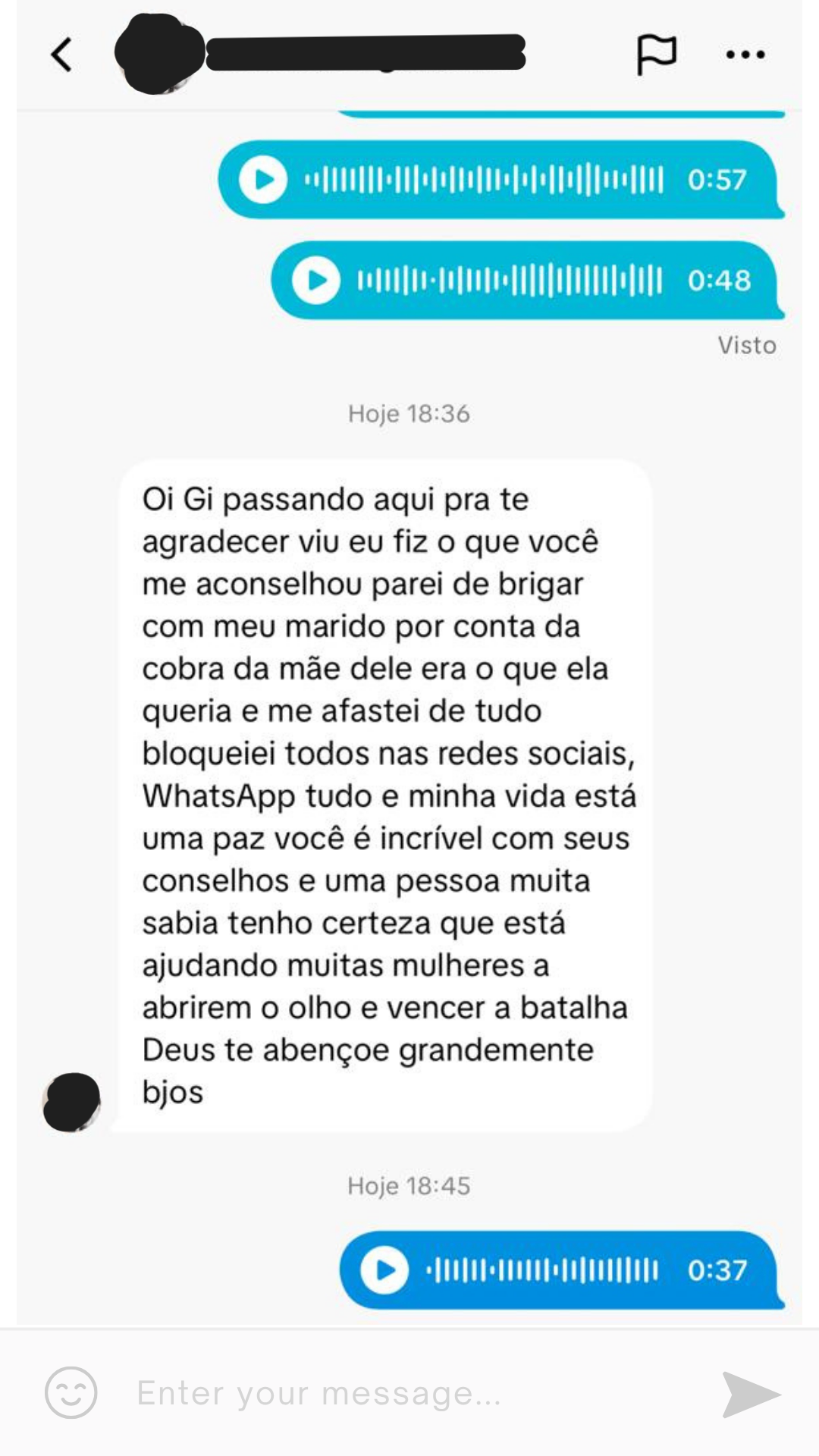819x1456 pixels.
Task: Report this conversation with the flag icon
Action: 656,55
